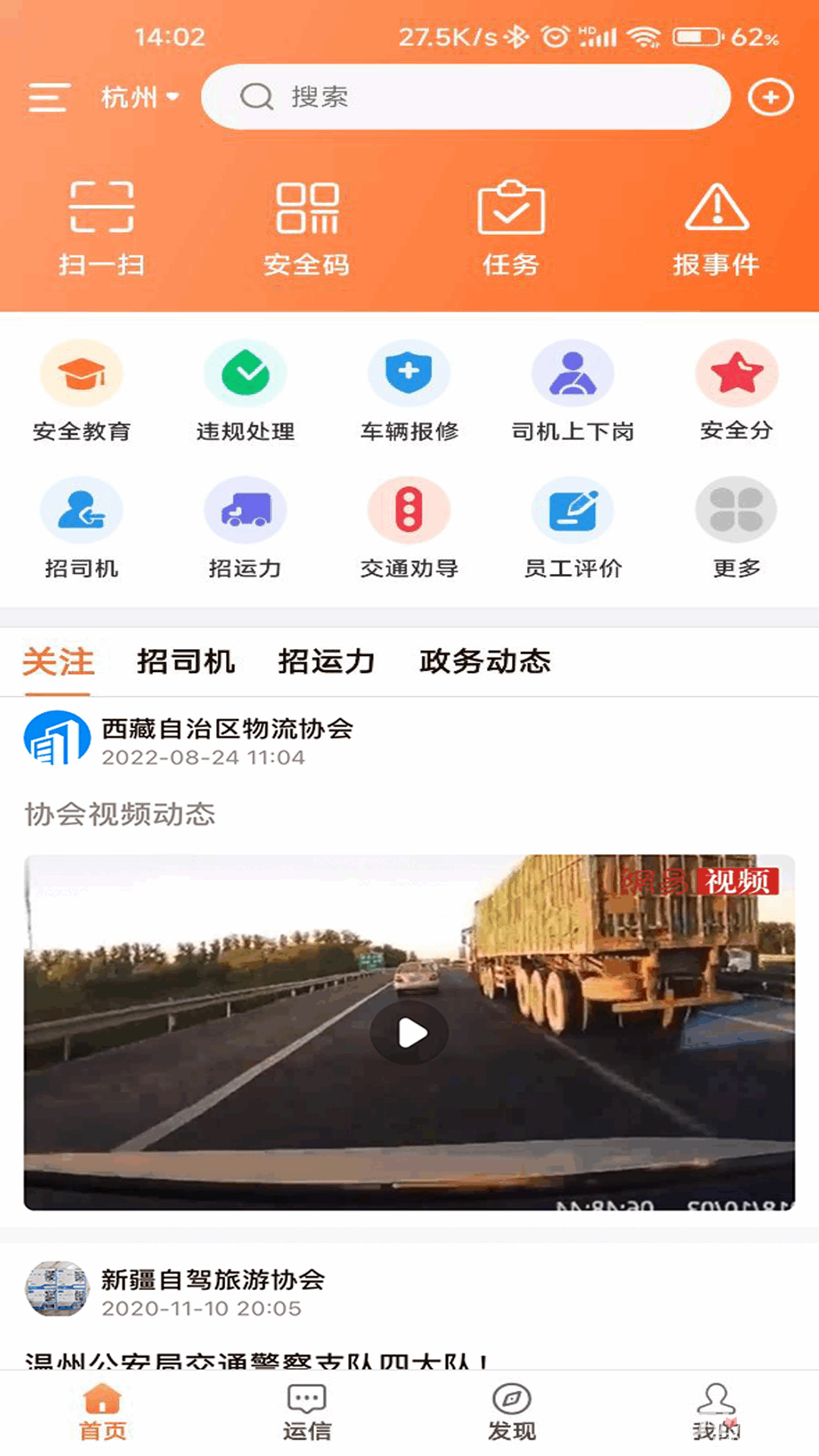Play the 协会视频动态 video
The image size is (819, 1456).
point(409,1032)
